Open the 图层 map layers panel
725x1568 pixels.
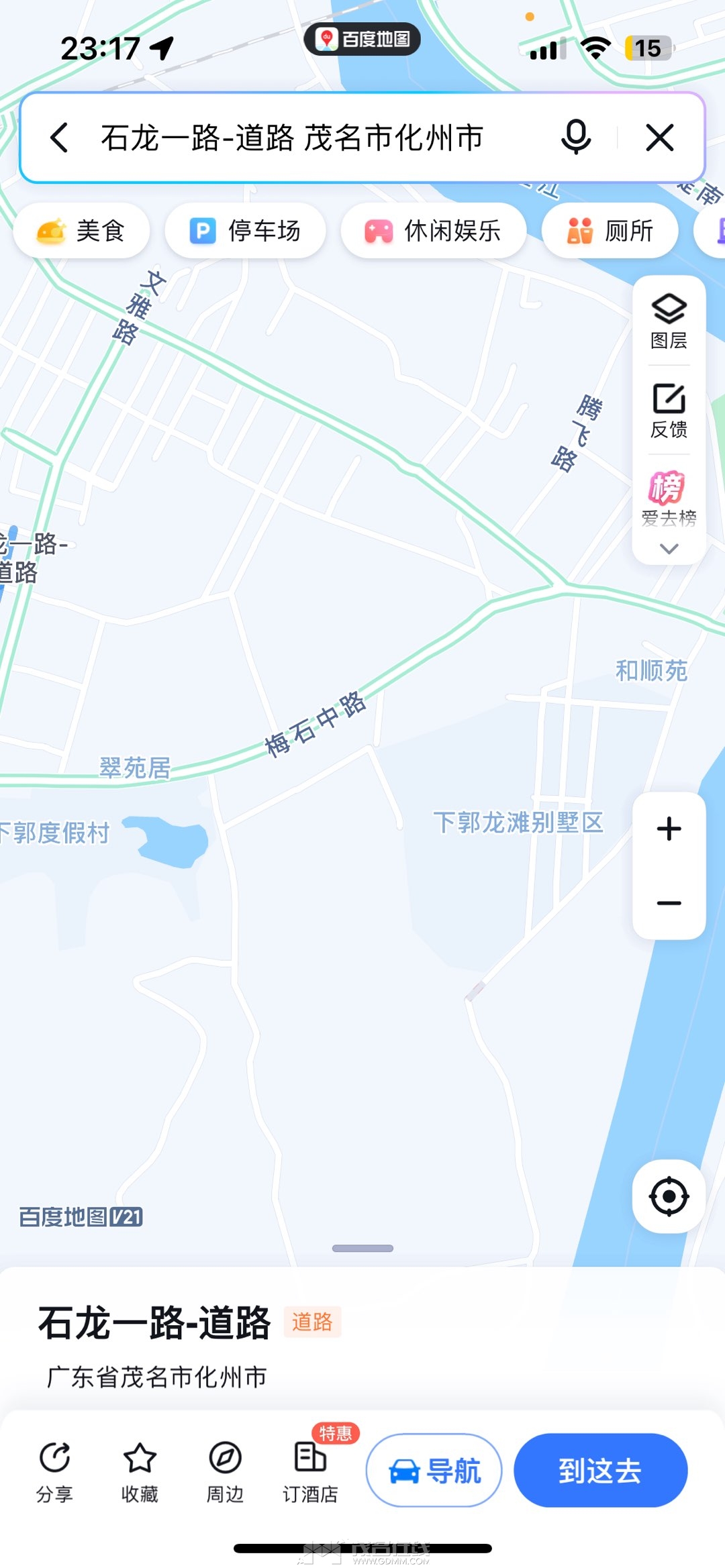coord(669,321)
